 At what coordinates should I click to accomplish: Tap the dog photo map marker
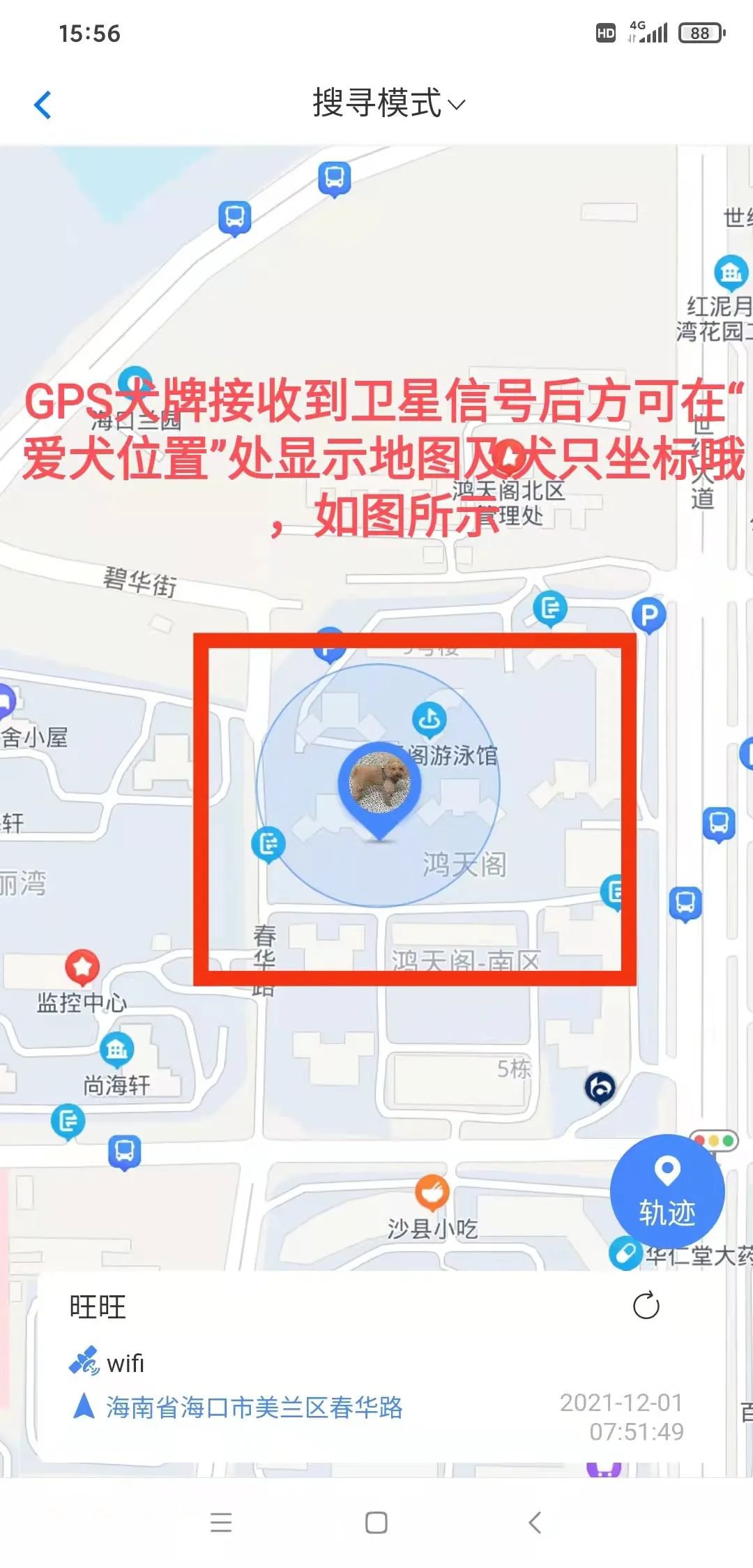tap(379, 784)
